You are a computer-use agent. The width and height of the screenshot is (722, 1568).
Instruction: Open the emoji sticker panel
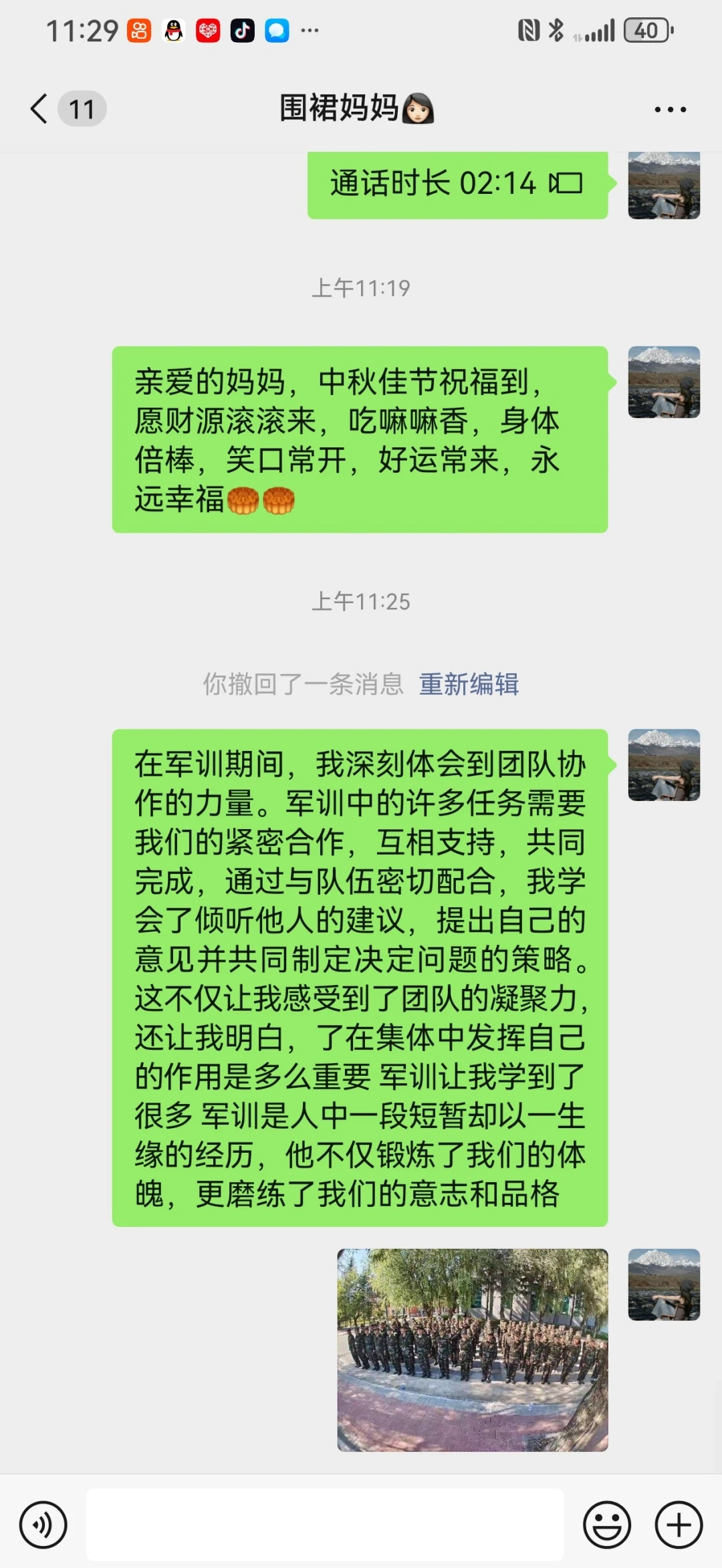click(607, 1525)
